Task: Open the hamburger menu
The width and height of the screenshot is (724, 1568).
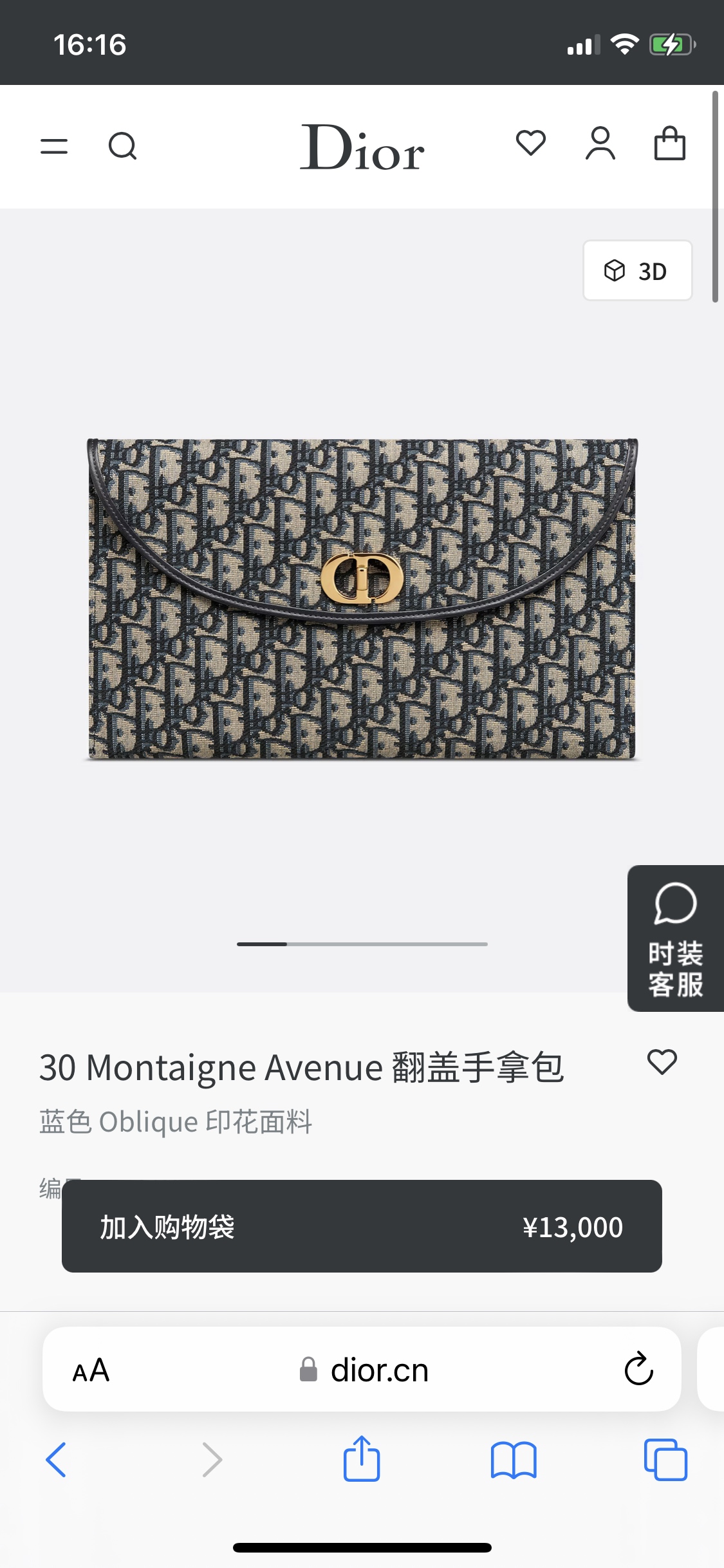Action: [x=54, y=146]
